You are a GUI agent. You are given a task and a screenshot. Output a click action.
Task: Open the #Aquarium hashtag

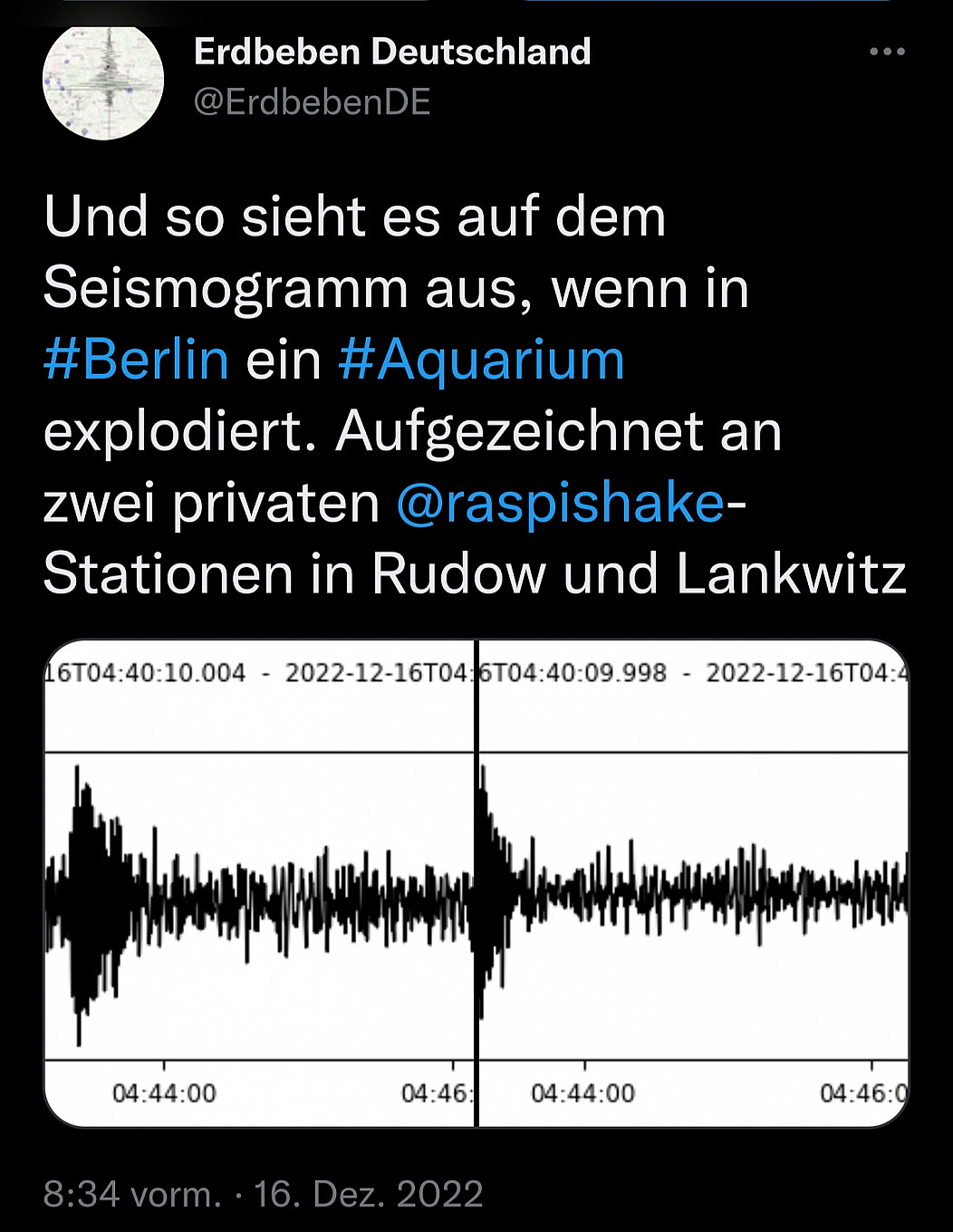[x=481, y=360]
